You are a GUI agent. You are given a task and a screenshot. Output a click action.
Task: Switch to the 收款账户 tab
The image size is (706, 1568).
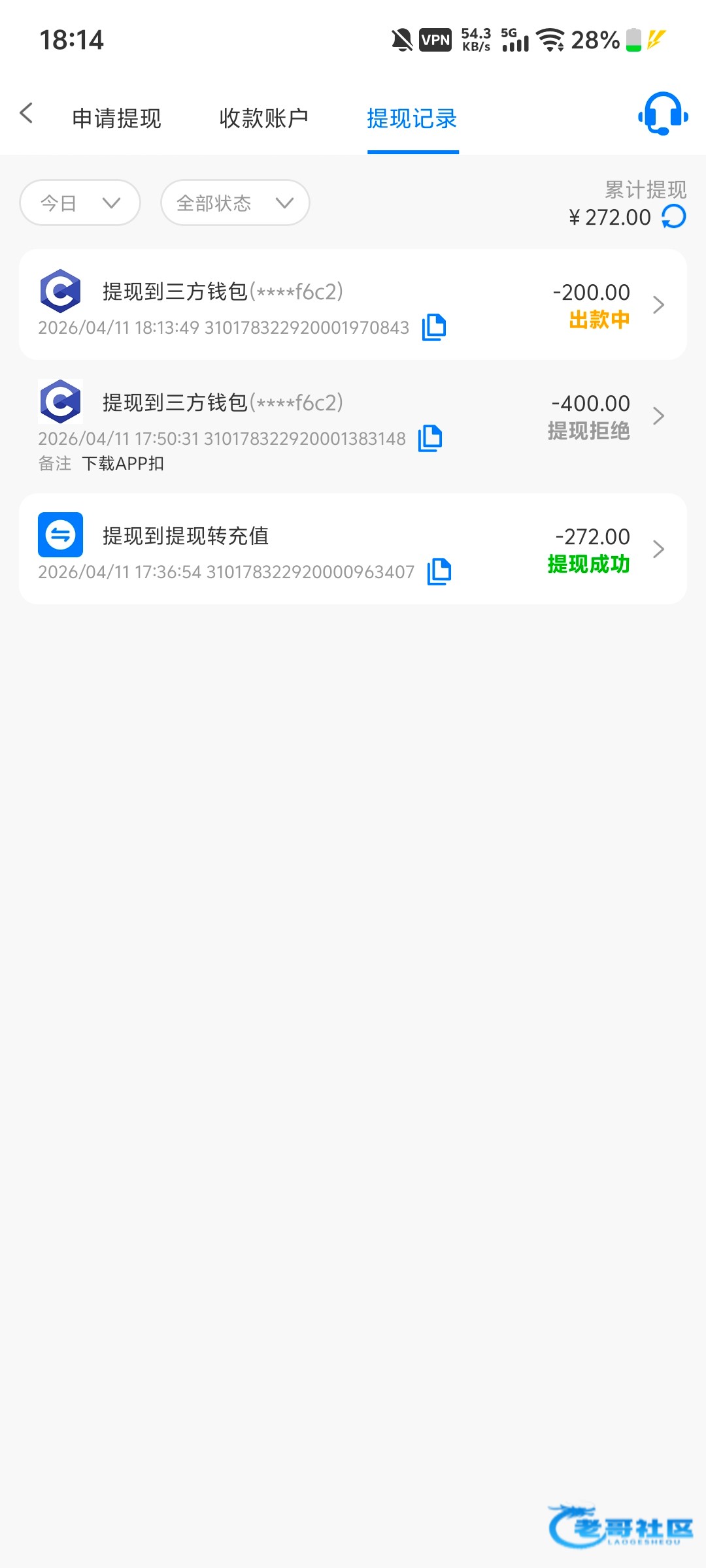[x=264, y=118]
